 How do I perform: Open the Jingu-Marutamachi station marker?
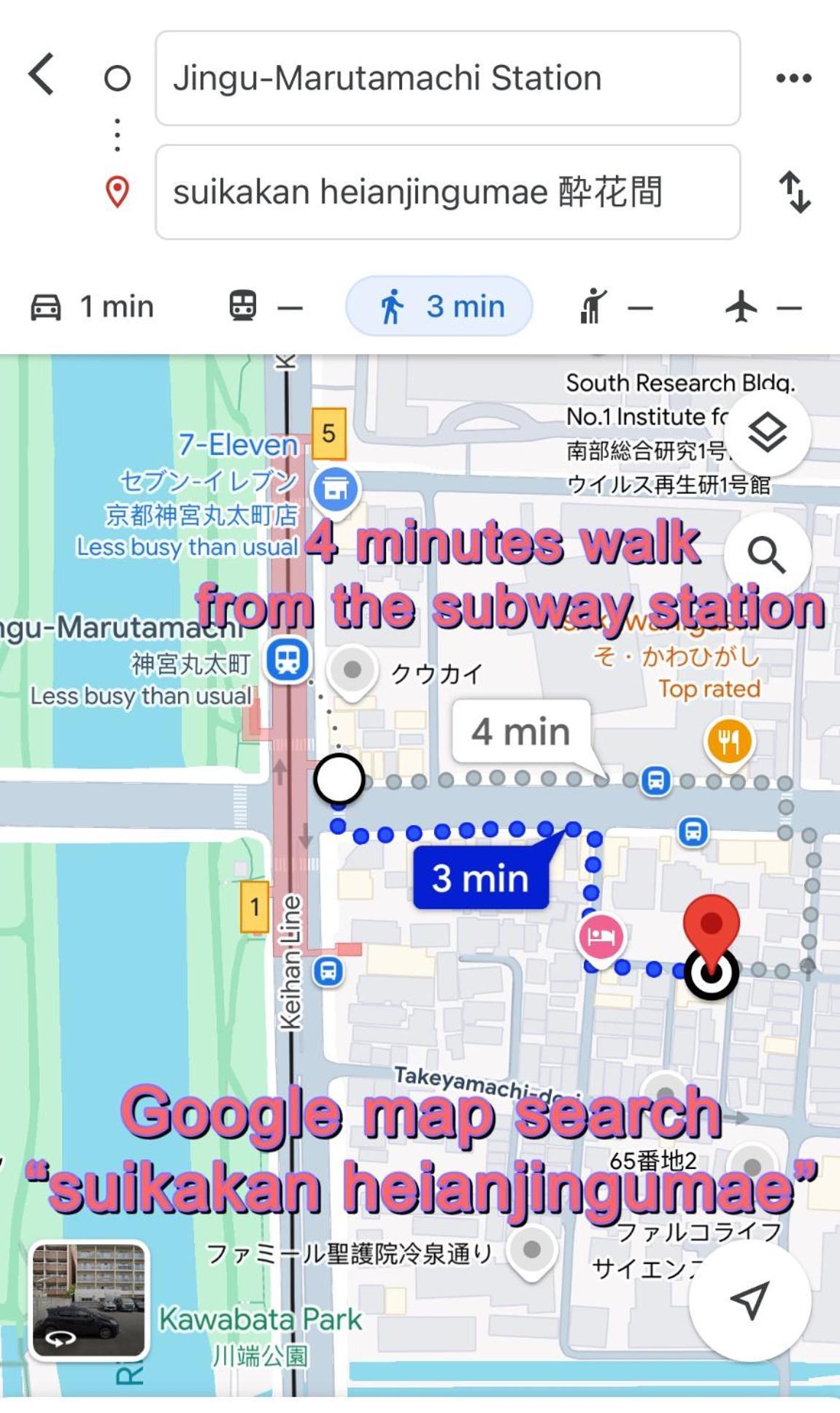pyautogui.click(x=287, y=660)
